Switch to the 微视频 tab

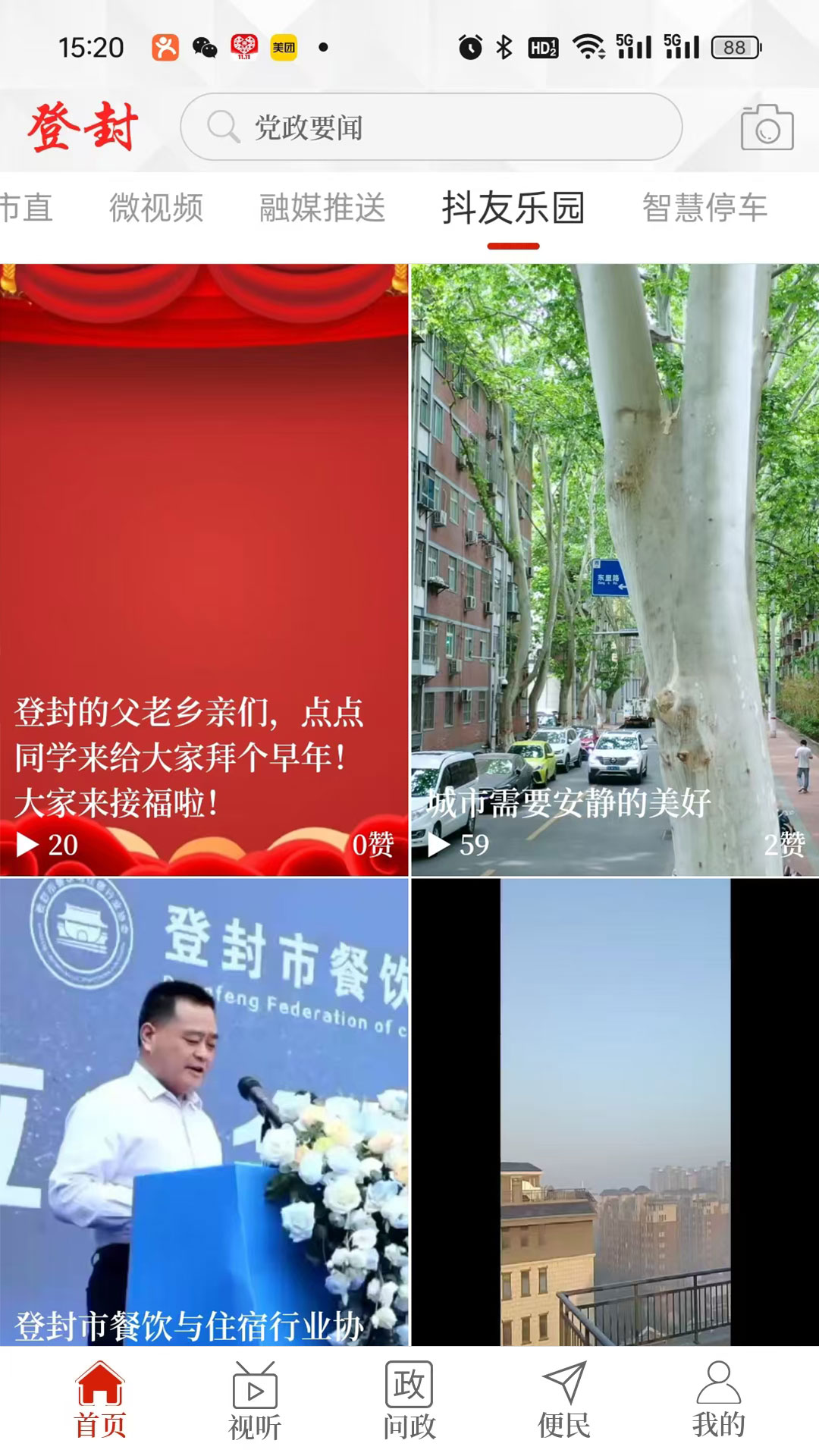156,208
